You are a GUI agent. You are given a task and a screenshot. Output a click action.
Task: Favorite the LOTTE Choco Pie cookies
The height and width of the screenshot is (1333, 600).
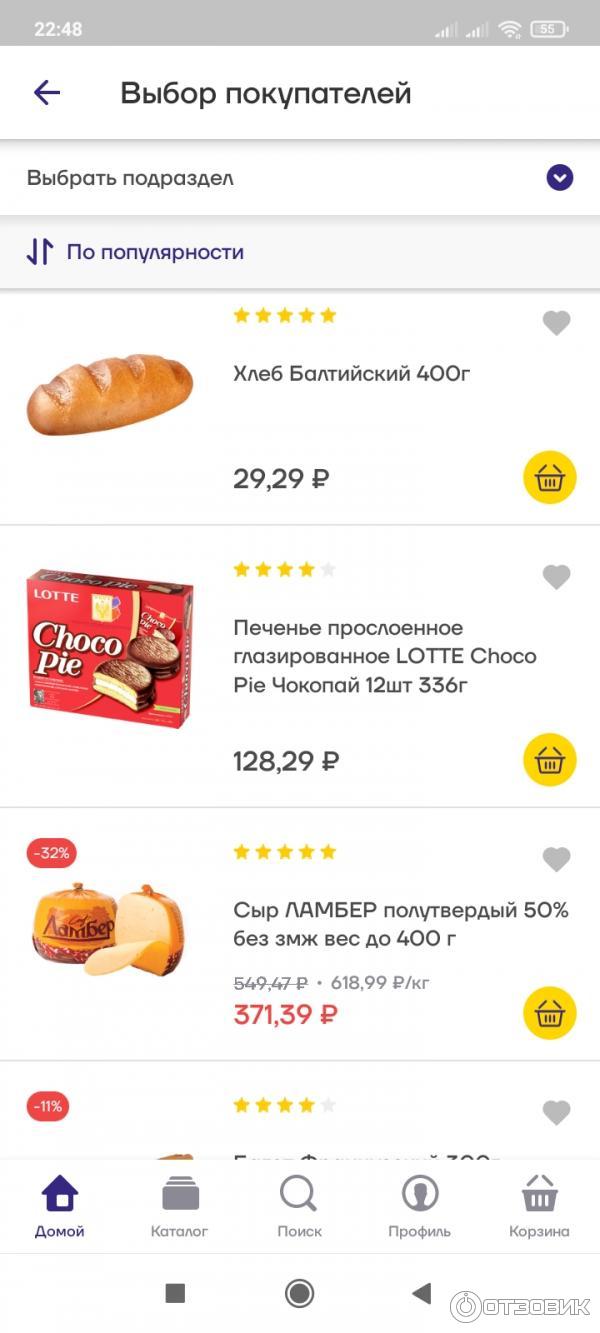[x=556, y=577]
